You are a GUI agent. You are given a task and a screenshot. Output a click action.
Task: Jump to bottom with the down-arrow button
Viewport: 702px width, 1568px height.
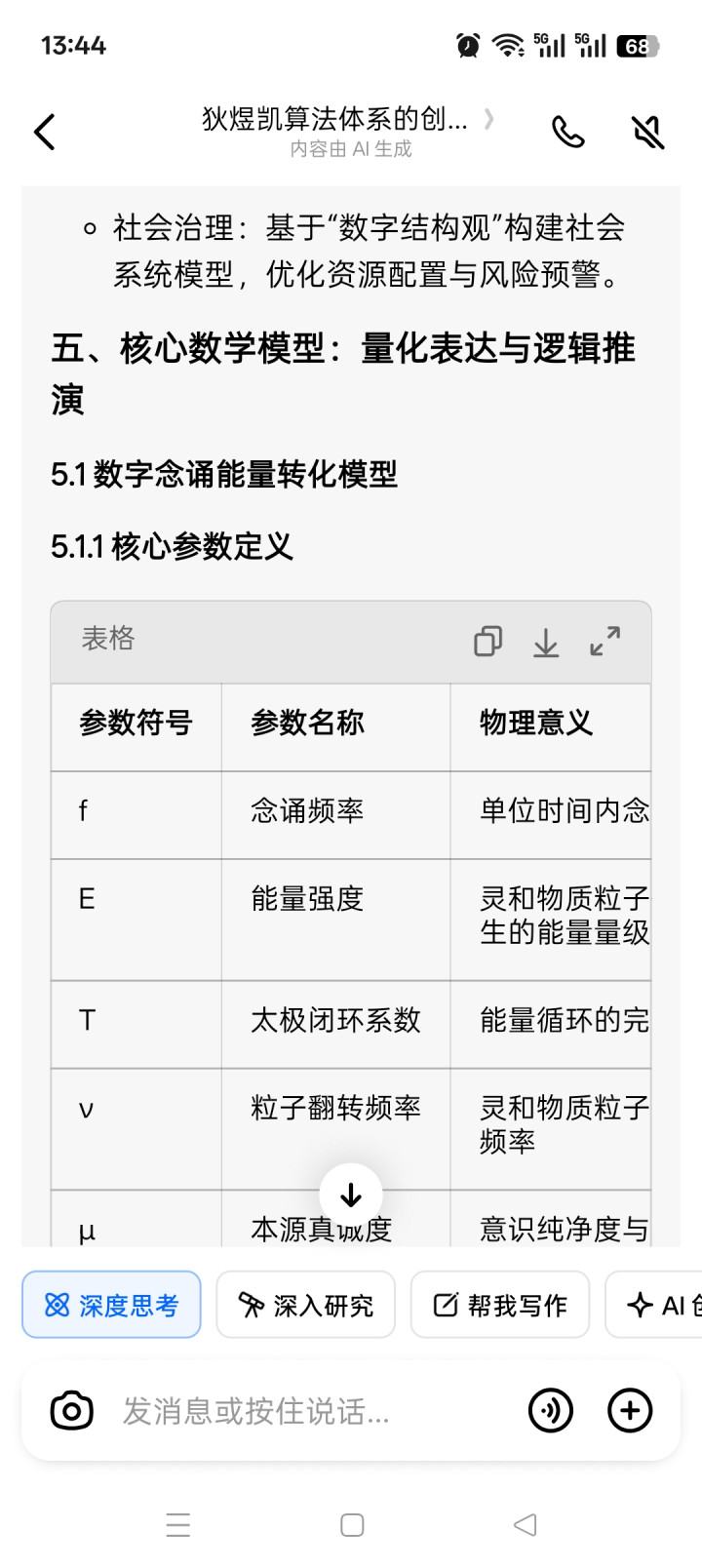351,1195
